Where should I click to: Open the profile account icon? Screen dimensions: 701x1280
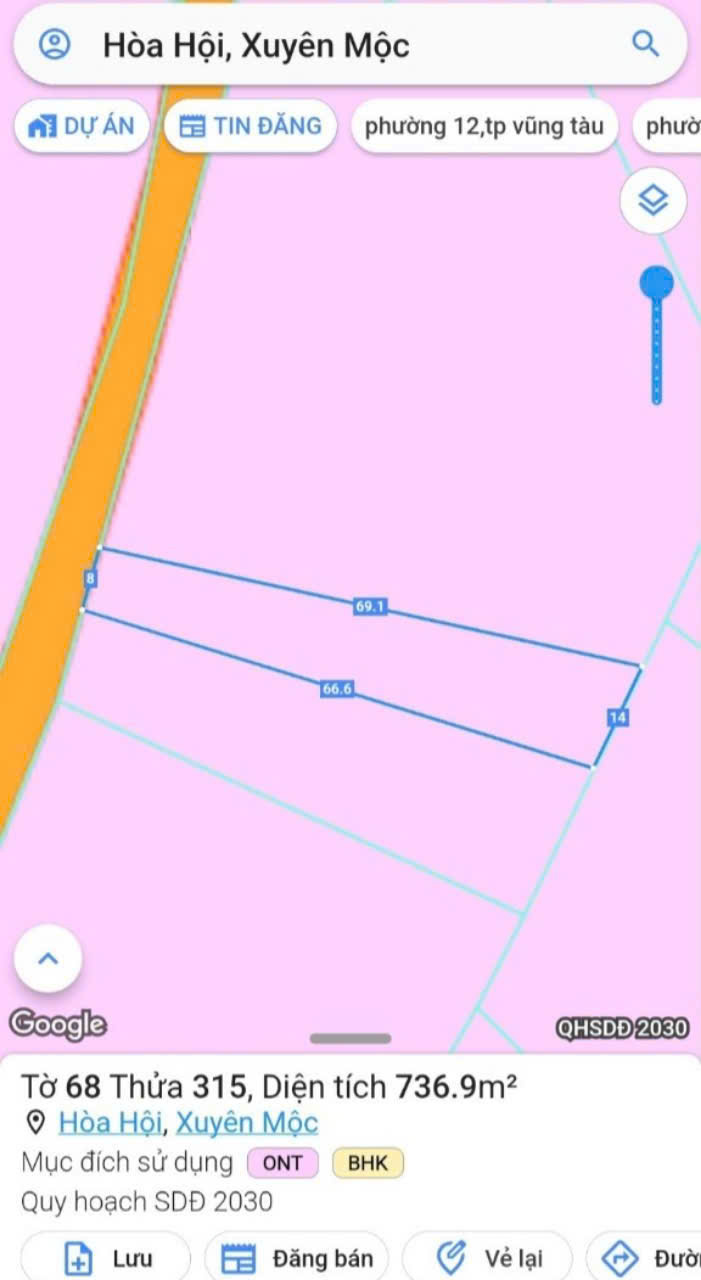click(54, 45)
